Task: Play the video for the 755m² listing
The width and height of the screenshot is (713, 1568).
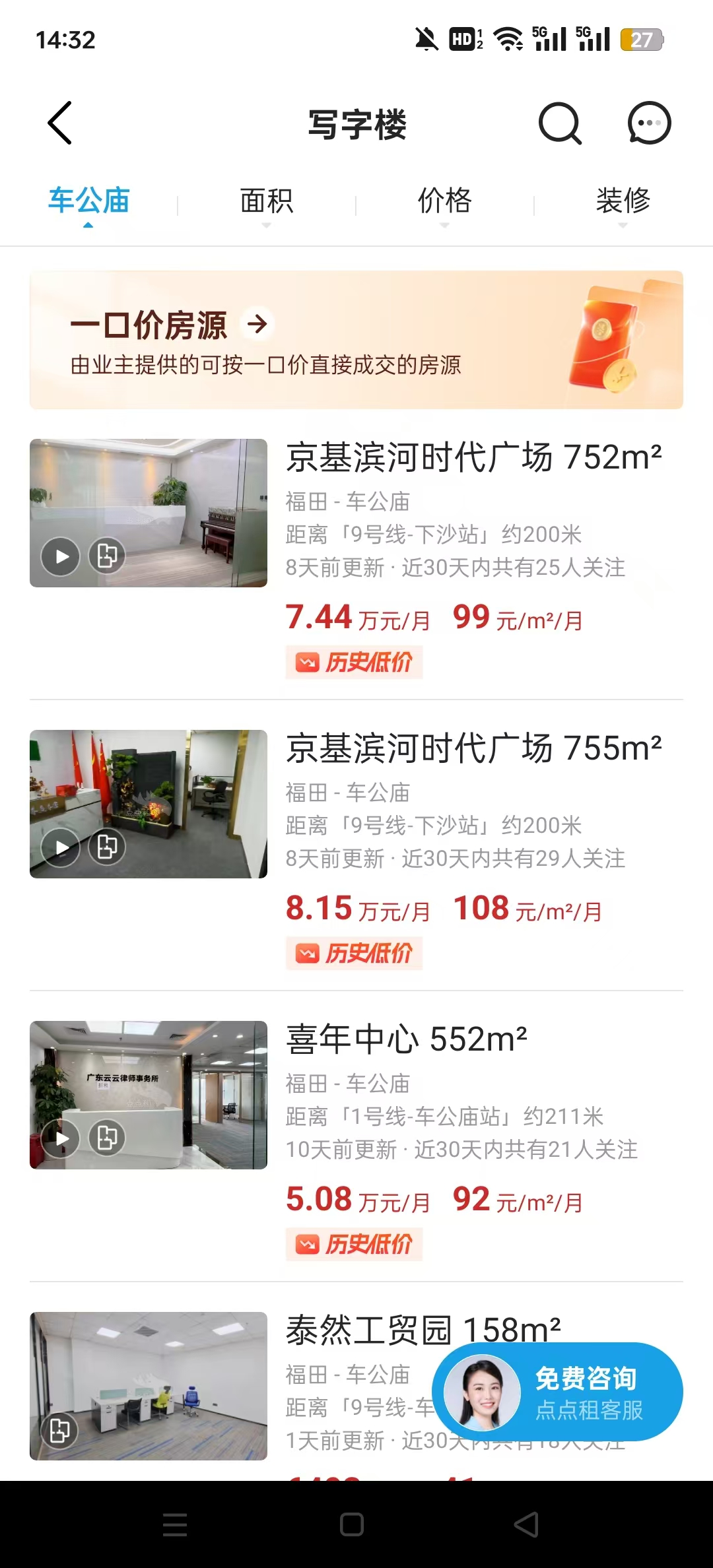Action: (x=61, y=847)
